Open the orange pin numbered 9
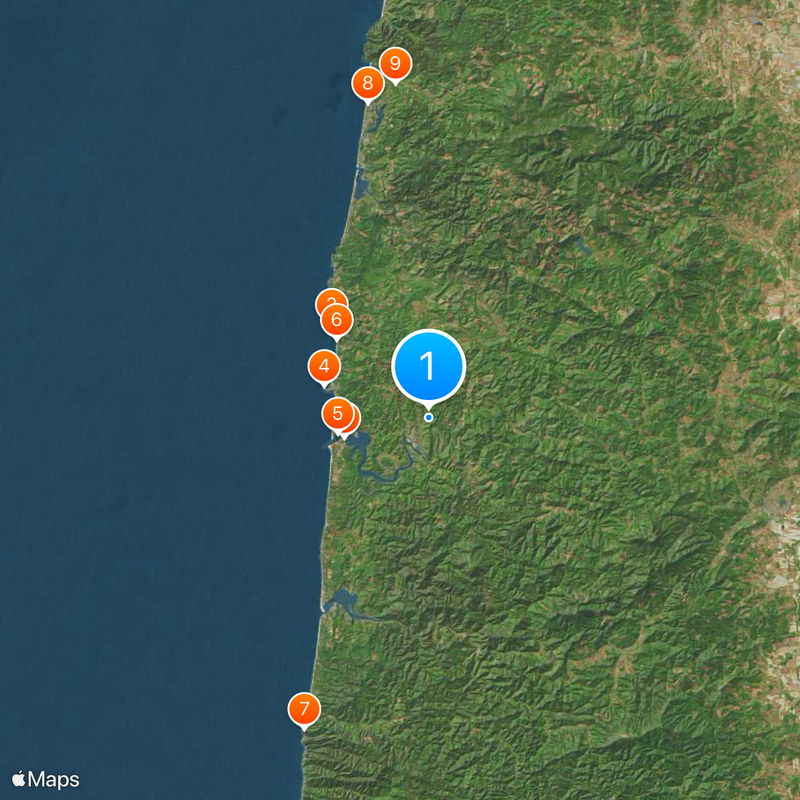This screenshot has width=800, height=800. [x=395, y=64]
